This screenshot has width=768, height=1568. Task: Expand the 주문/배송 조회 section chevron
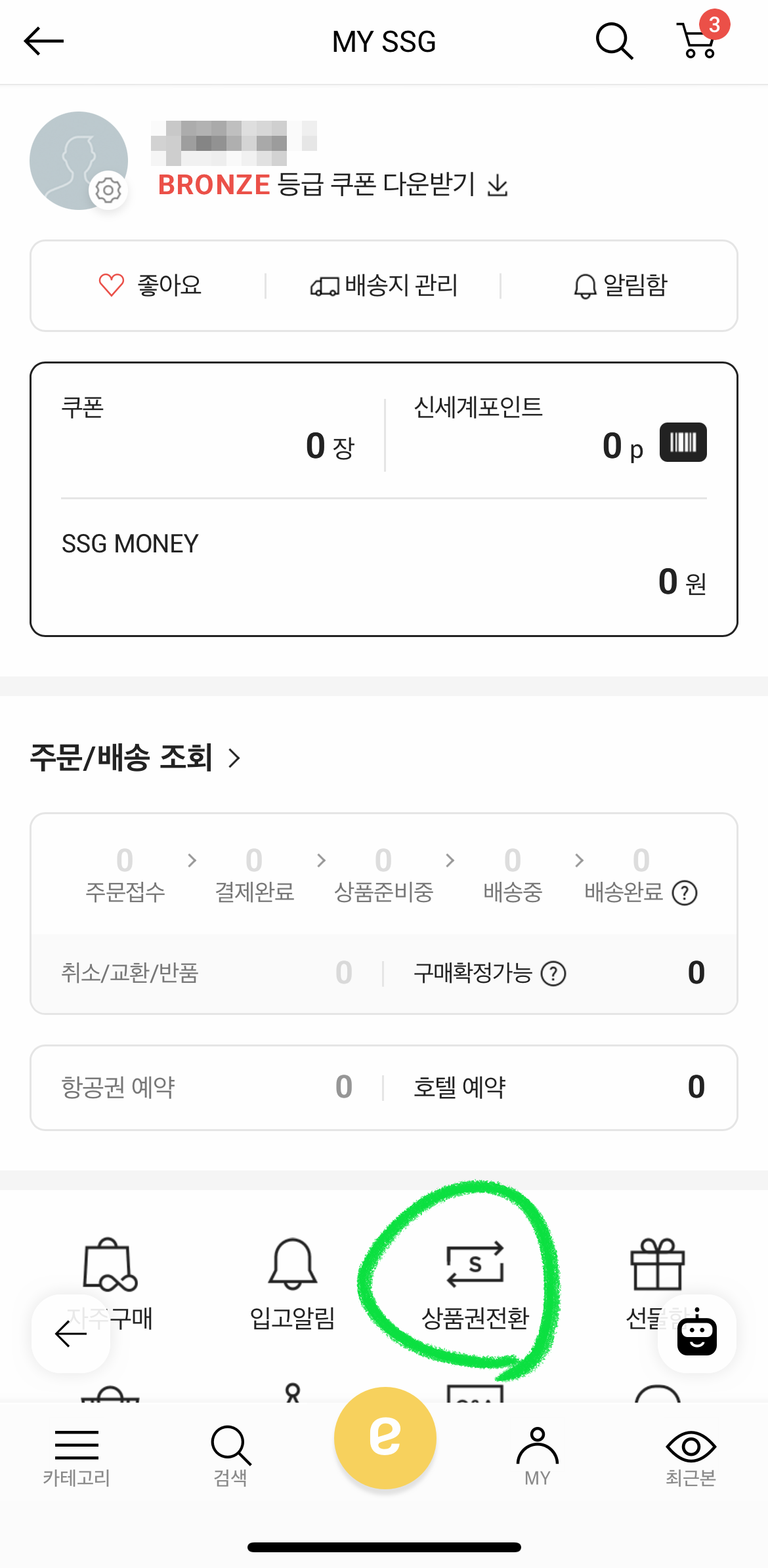[234, 758]
